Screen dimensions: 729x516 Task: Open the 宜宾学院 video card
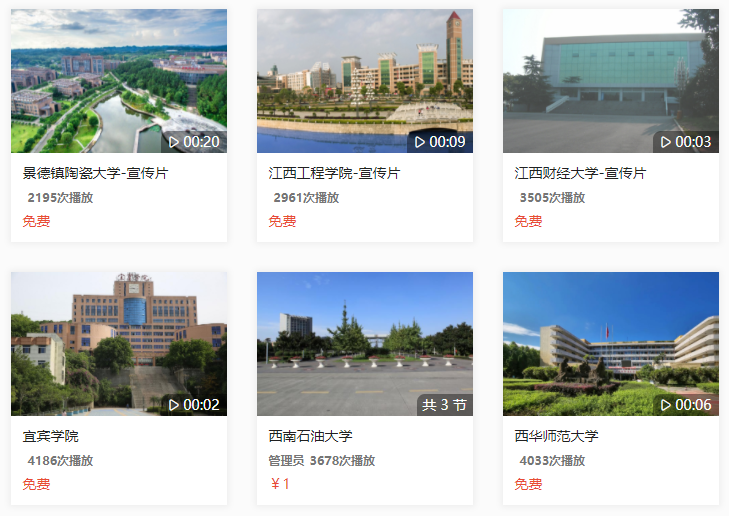pyautogui.click(x=118, y=344)
